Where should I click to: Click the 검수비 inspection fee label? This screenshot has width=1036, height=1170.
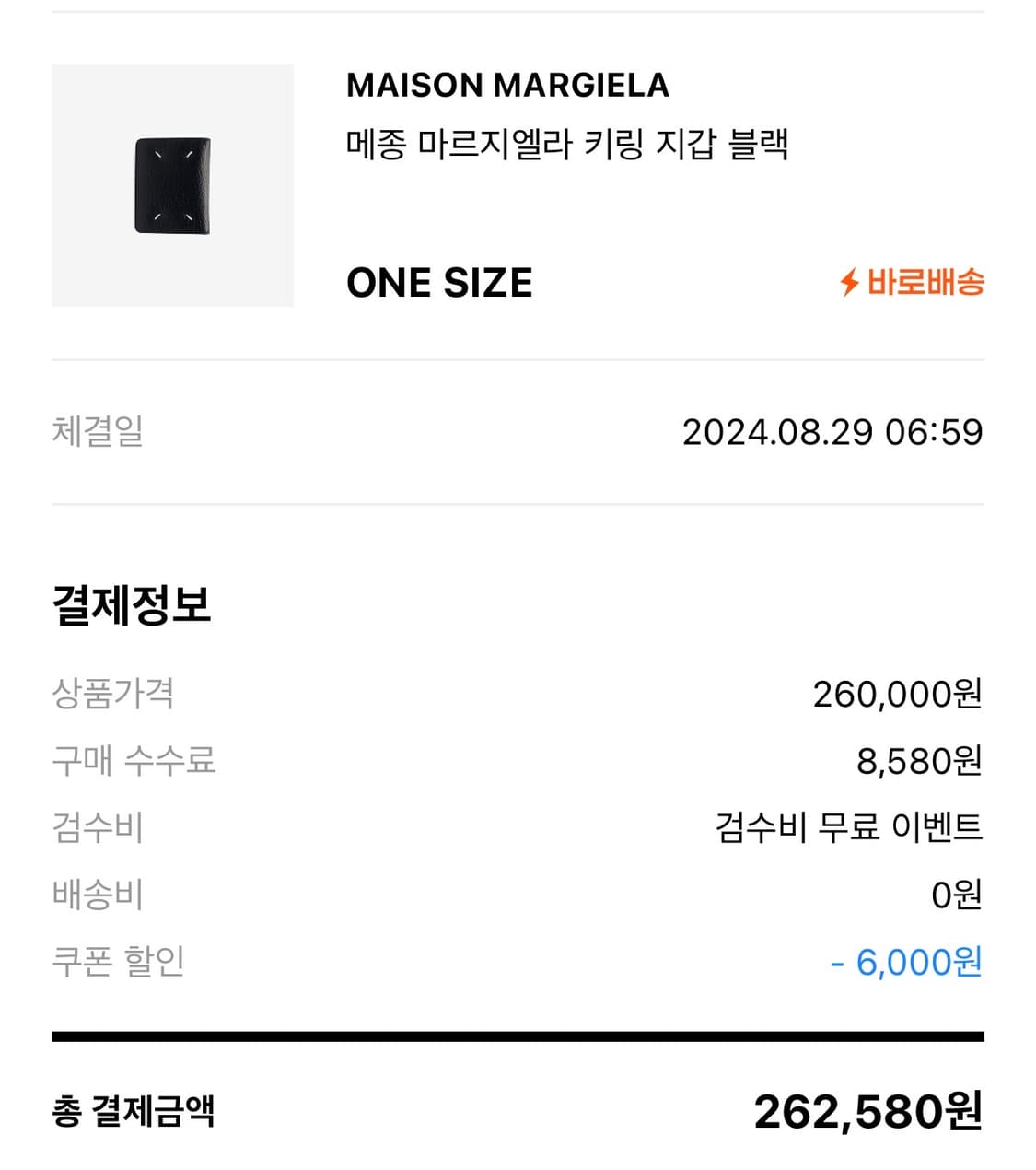pos(97,828)
